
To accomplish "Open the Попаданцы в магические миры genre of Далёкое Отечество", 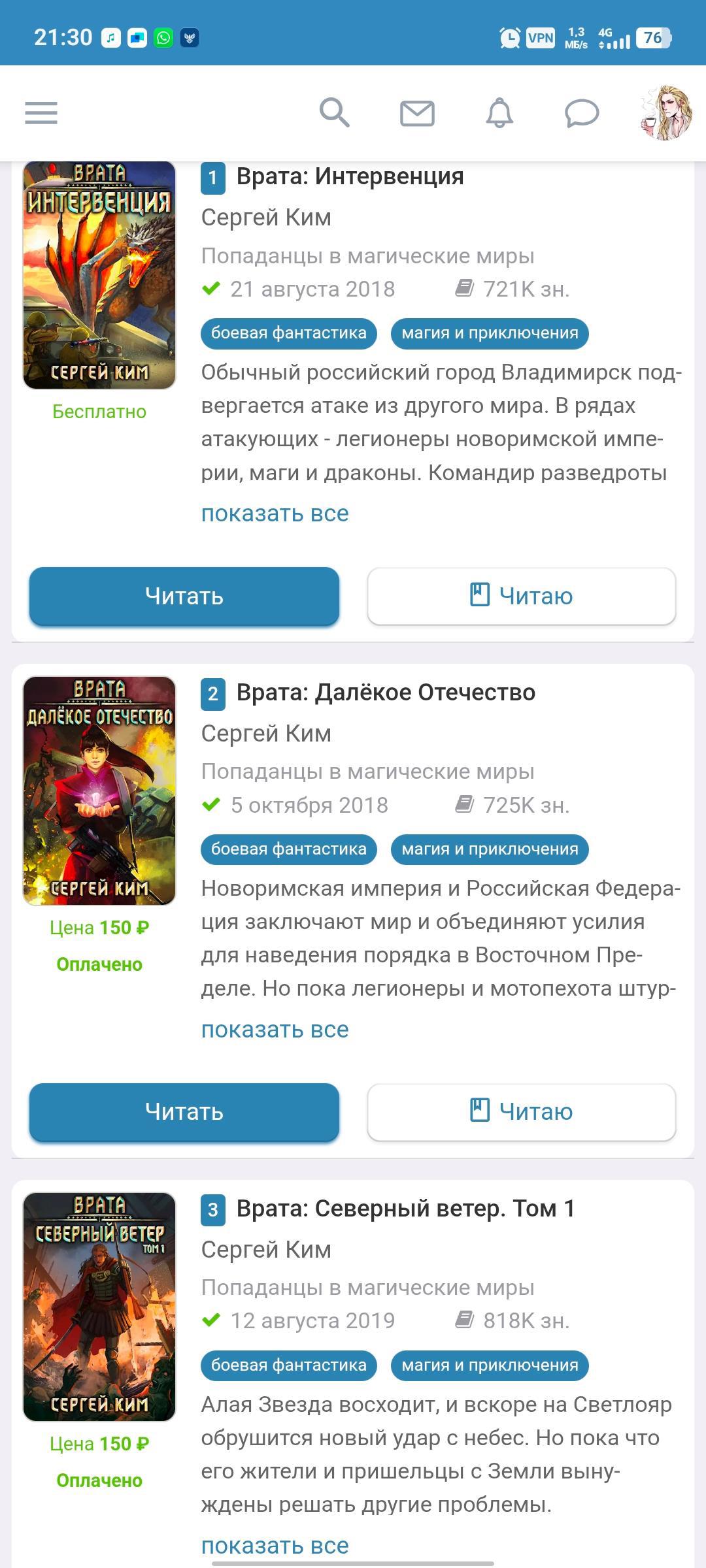I will (x=367, y=772).
